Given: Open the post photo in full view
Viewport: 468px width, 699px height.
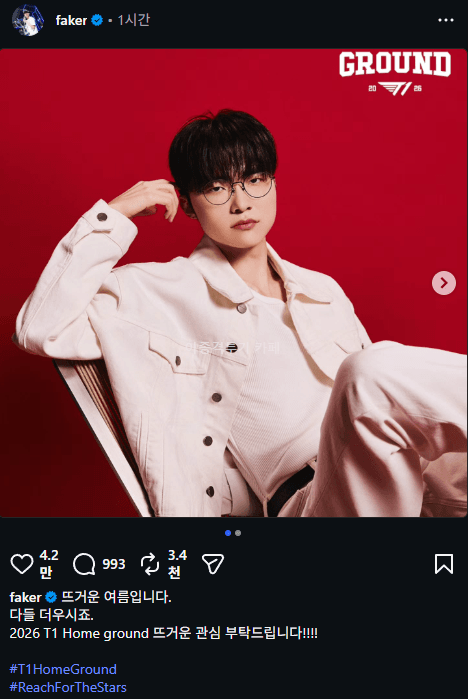Looking at the screenshot, I should [234, 283].
